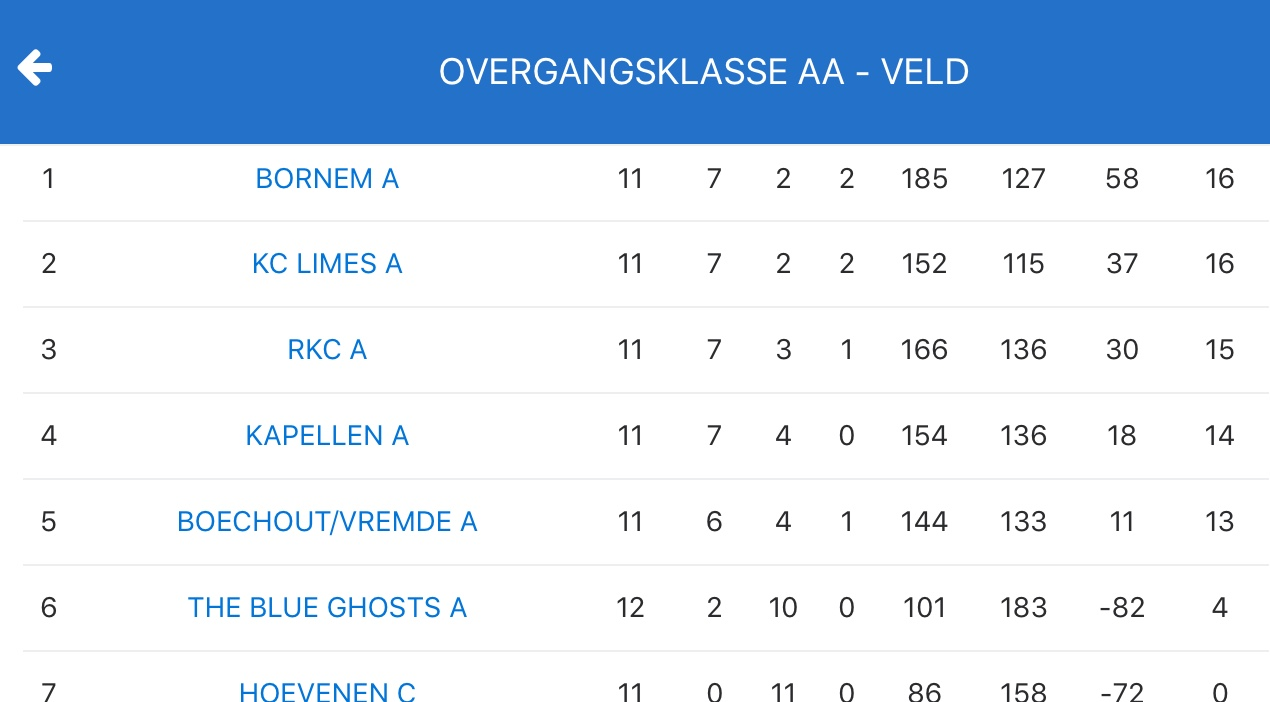The height and width of the screenshot is (702, 1270).
Task: View THE BLUE GHOSTS A team
Action: 327,608
